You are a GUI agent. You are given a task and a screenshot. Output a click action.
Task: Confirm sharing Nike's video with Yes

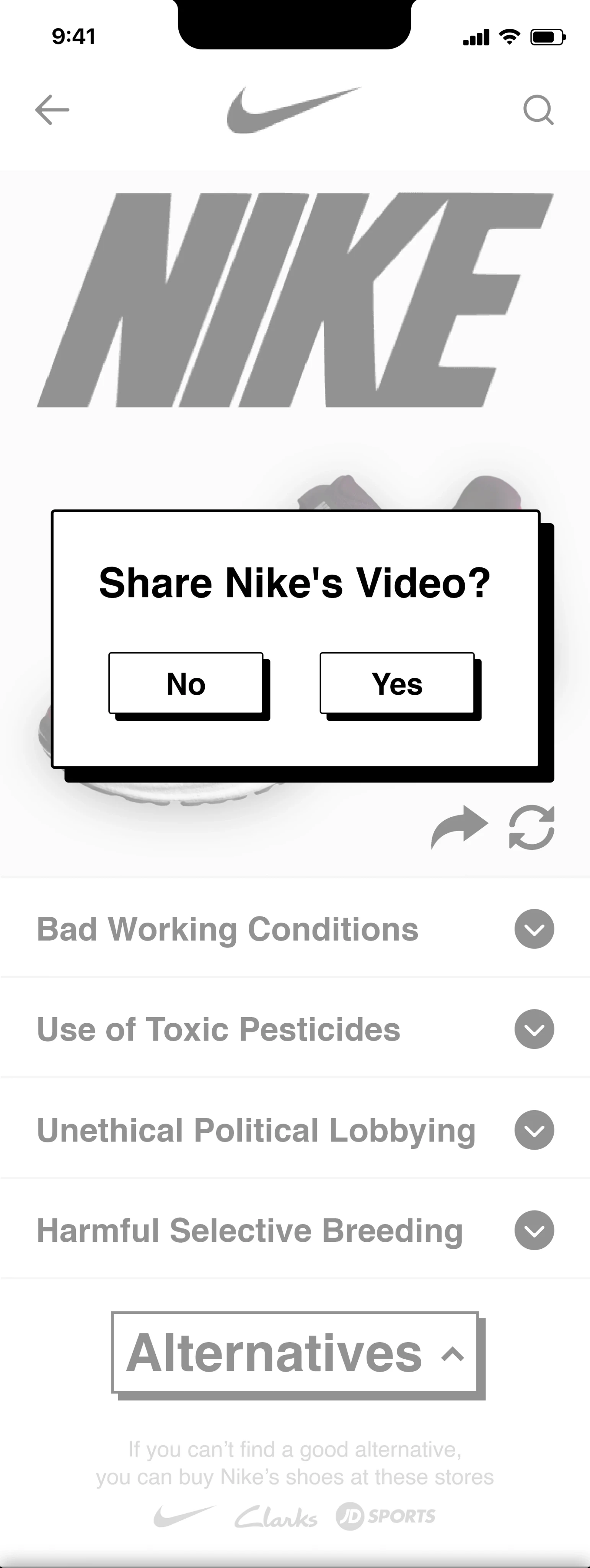tap(397, 683)
